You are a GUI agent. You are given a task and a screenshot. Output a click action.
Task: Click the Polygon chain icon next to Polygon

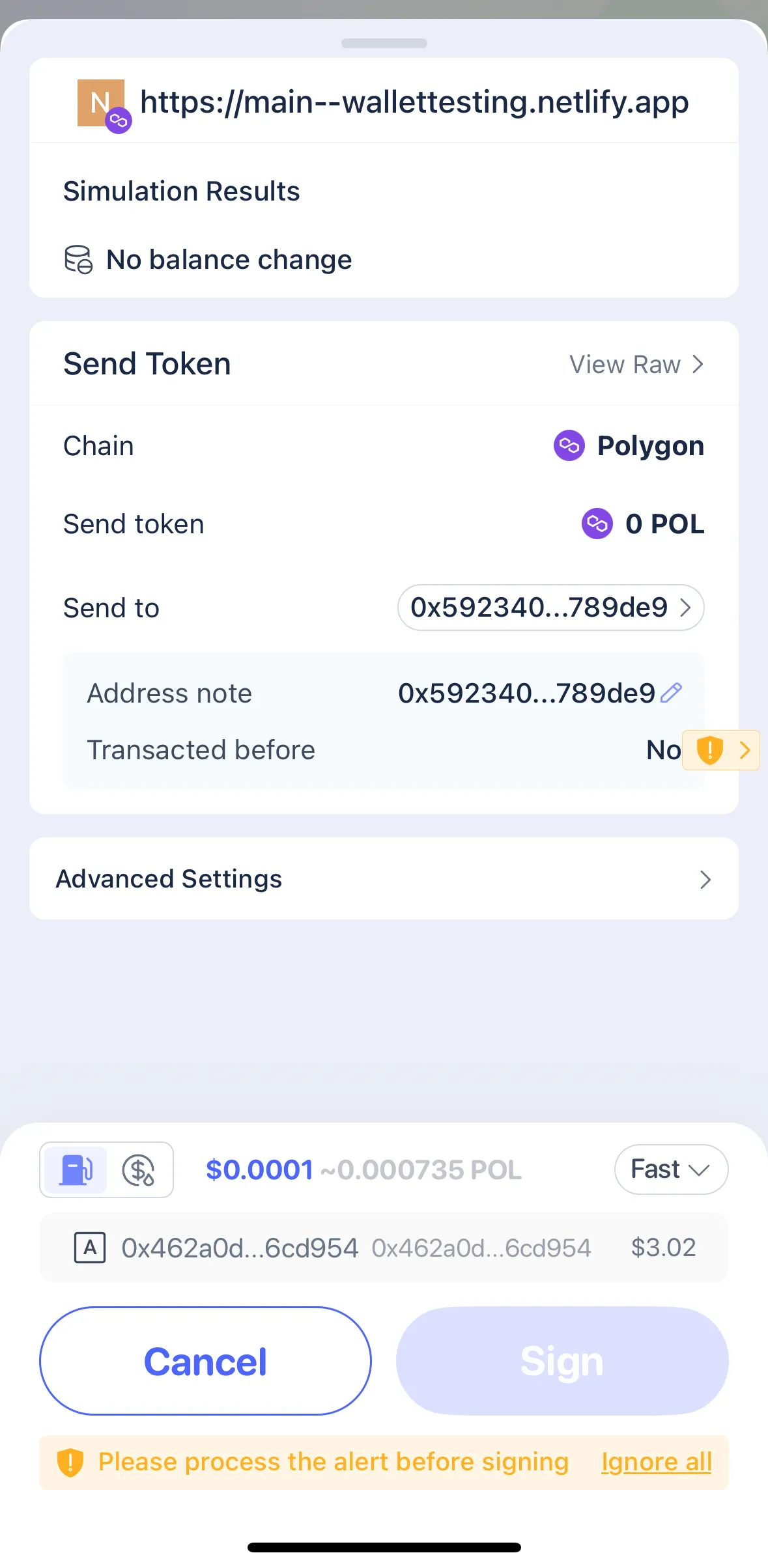[569, 446]
